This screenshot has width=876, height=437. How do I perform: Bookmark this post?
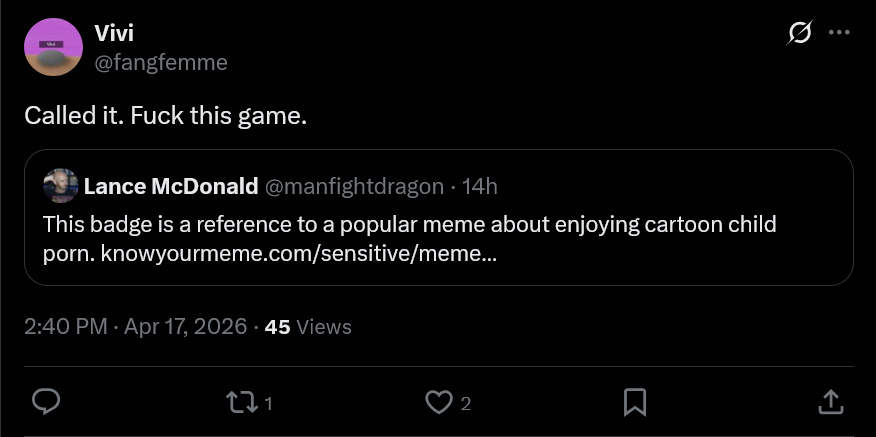[x=634, y=402]
